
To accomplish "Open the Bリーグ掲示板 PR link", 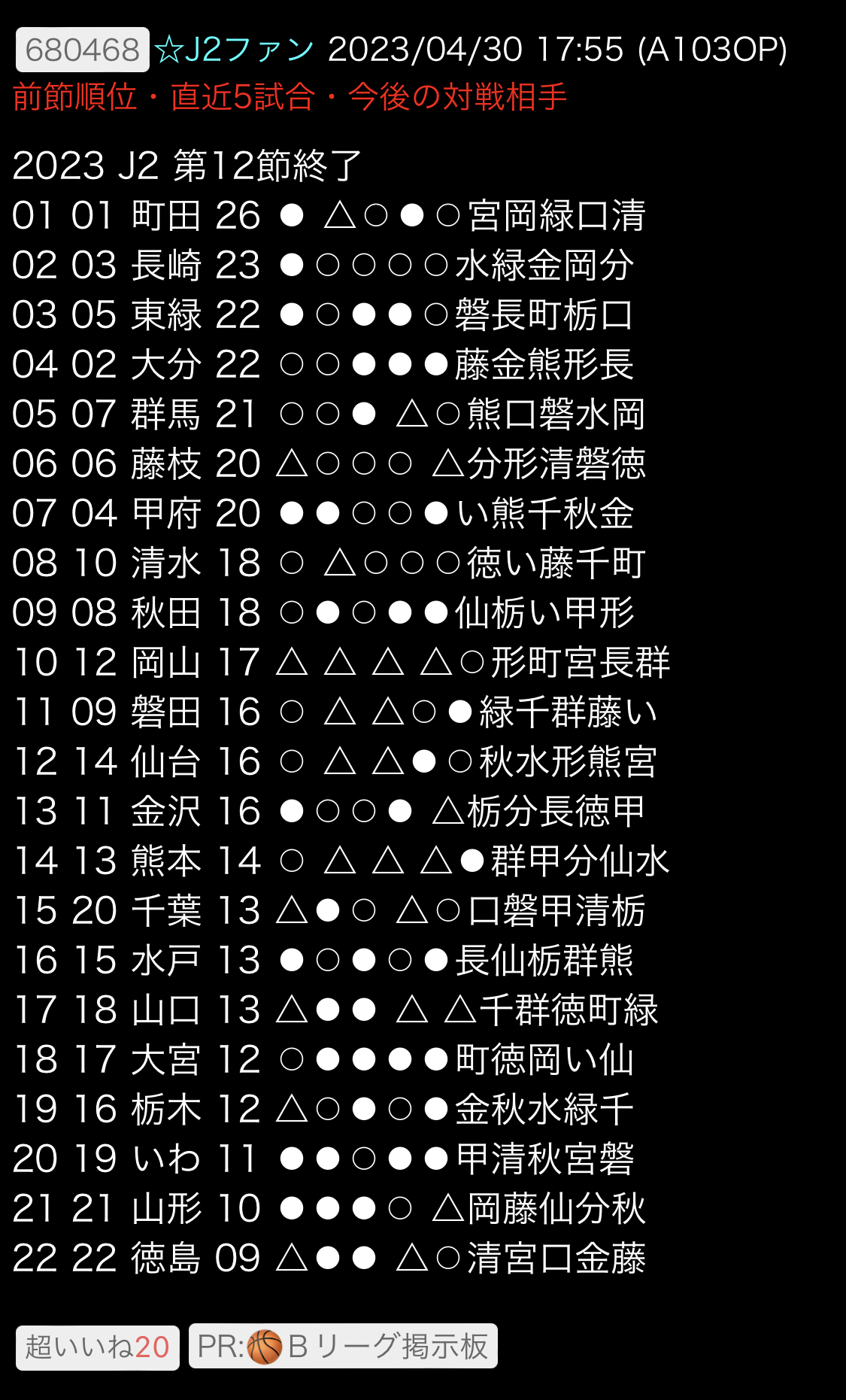I will click(x=343, y=1346).
